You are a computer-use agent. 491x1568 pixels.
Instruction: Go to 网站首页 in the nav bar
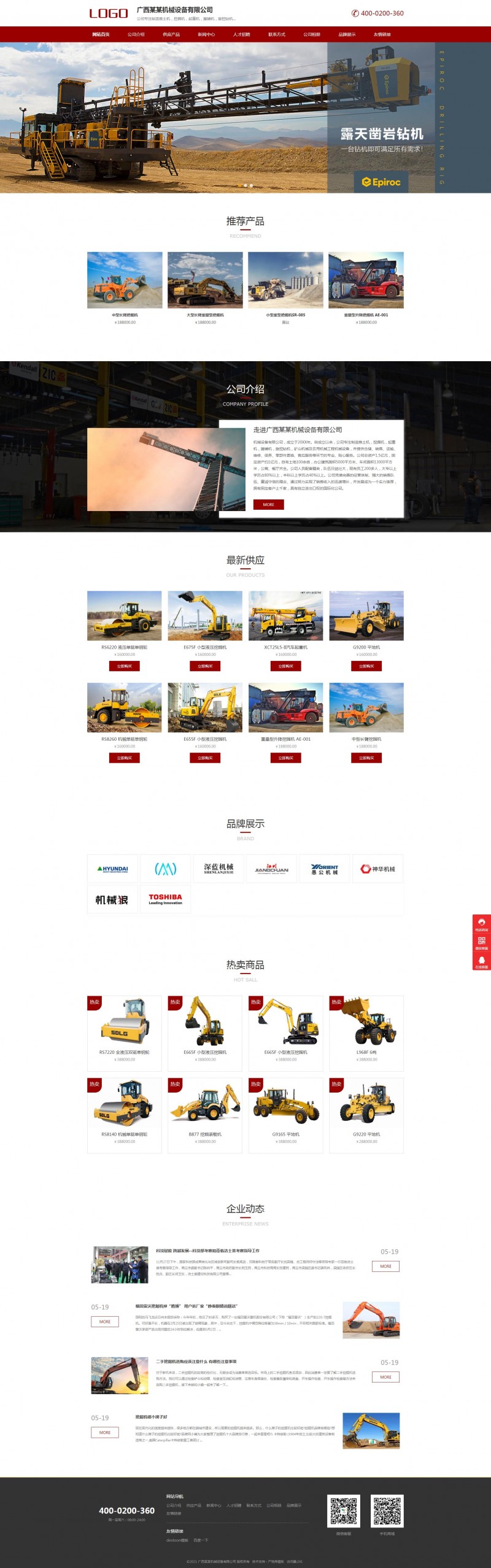point(101,34)
